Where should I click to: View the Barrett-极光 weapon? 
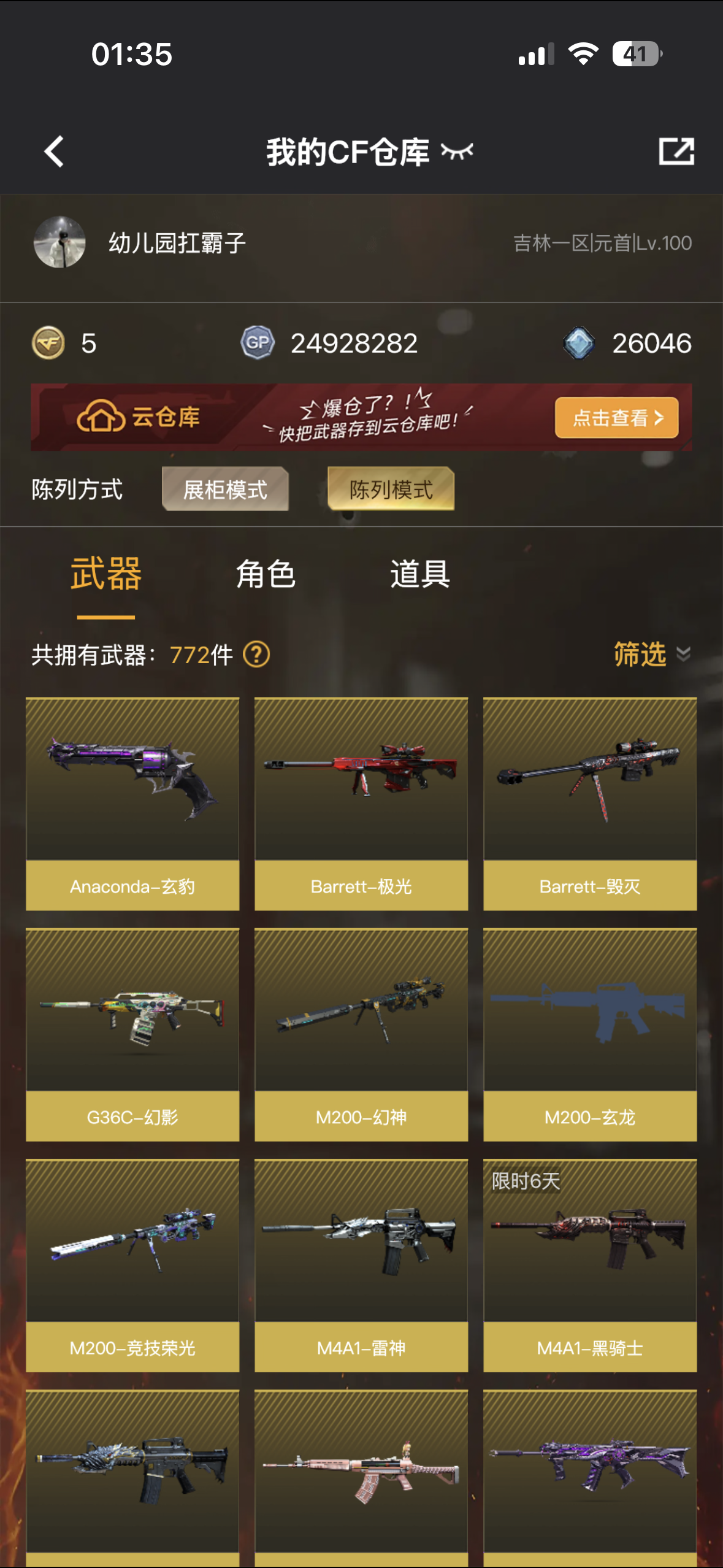click(x=361, y=804)
